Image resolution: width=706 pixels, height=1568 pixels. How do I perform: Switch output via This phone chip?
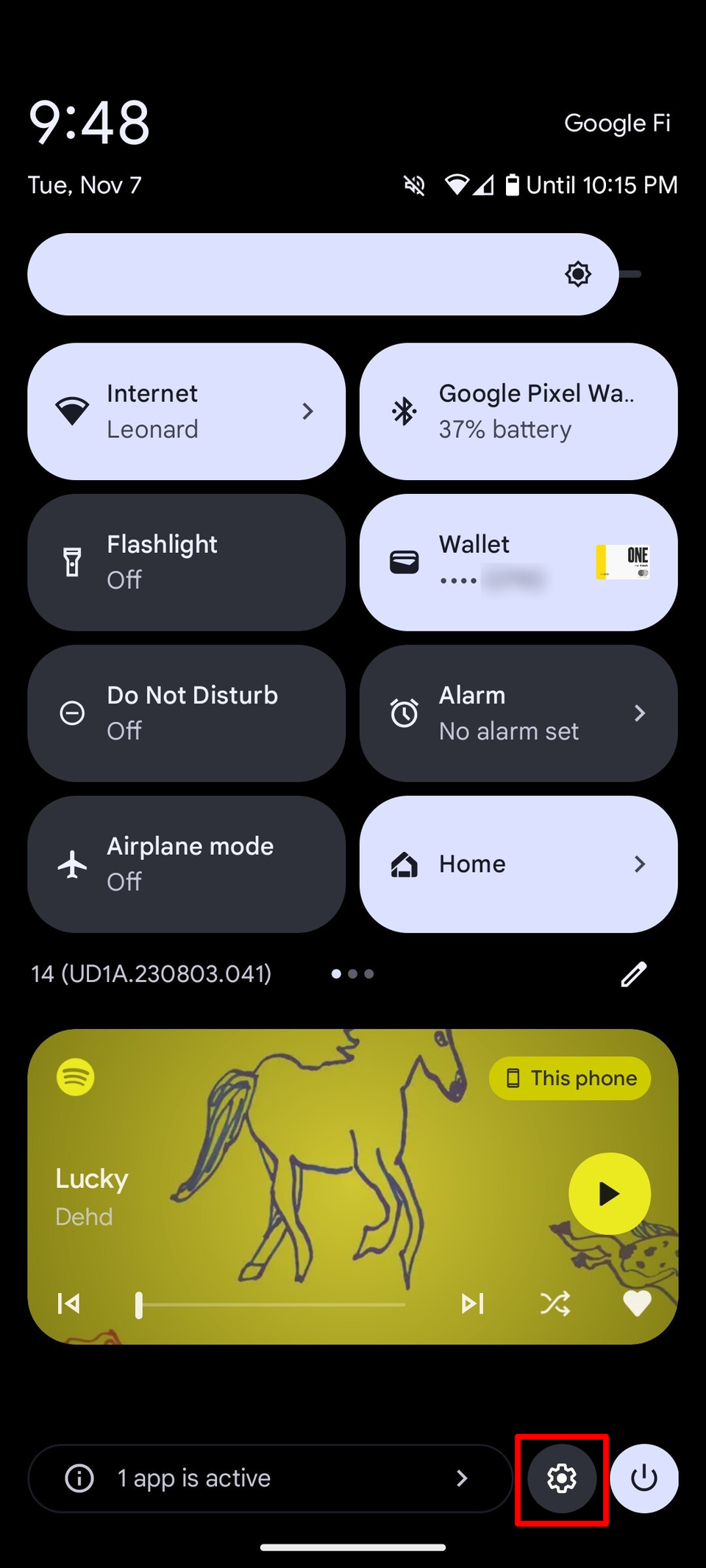570,1078
